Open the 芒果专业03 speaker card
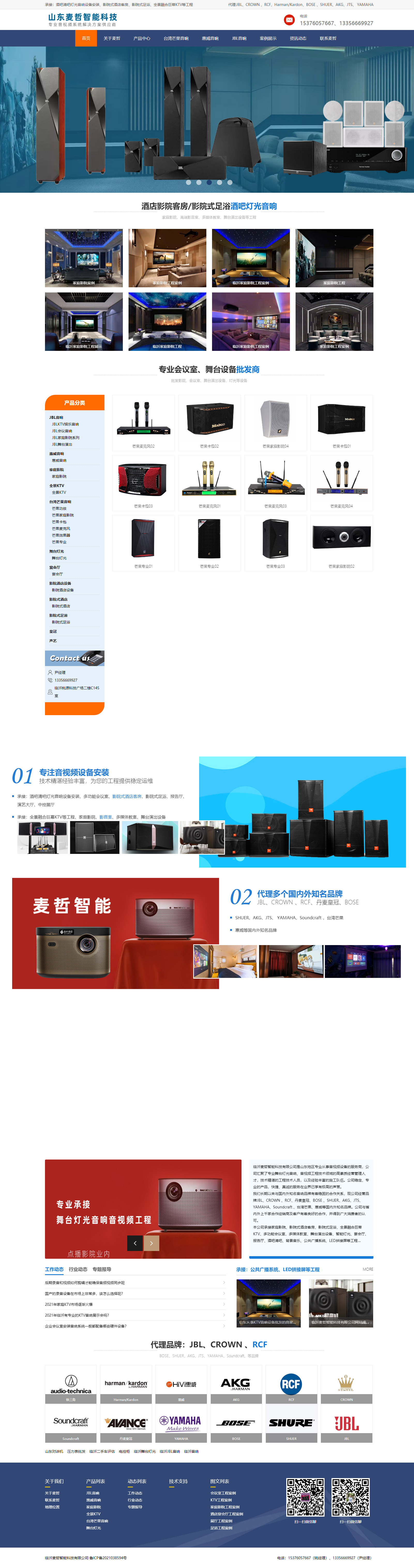The image size is (414, 1568). pos(275,542)
